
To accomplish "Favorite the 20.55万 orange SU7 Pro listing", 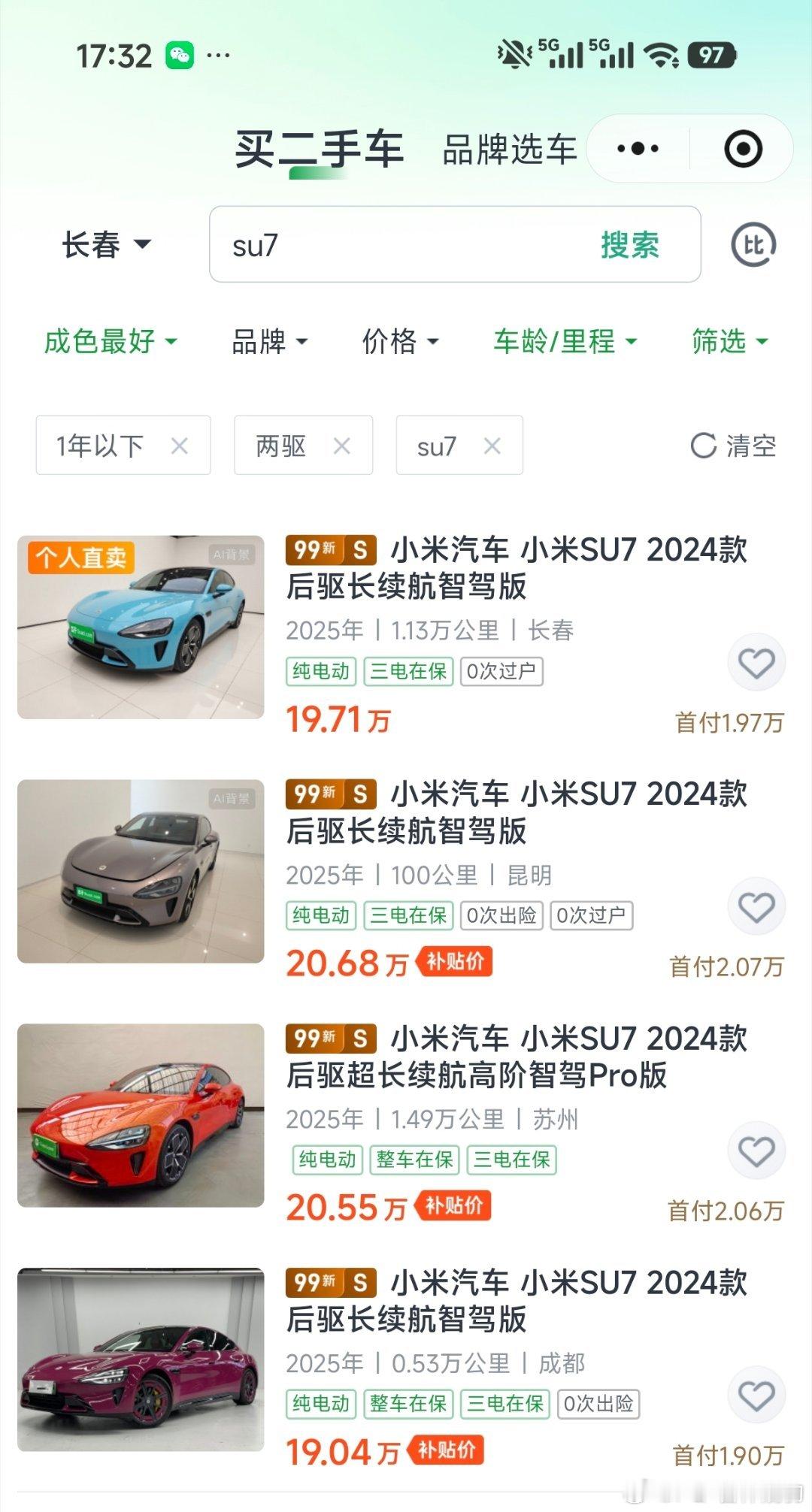I will (x=756, y=1151).
